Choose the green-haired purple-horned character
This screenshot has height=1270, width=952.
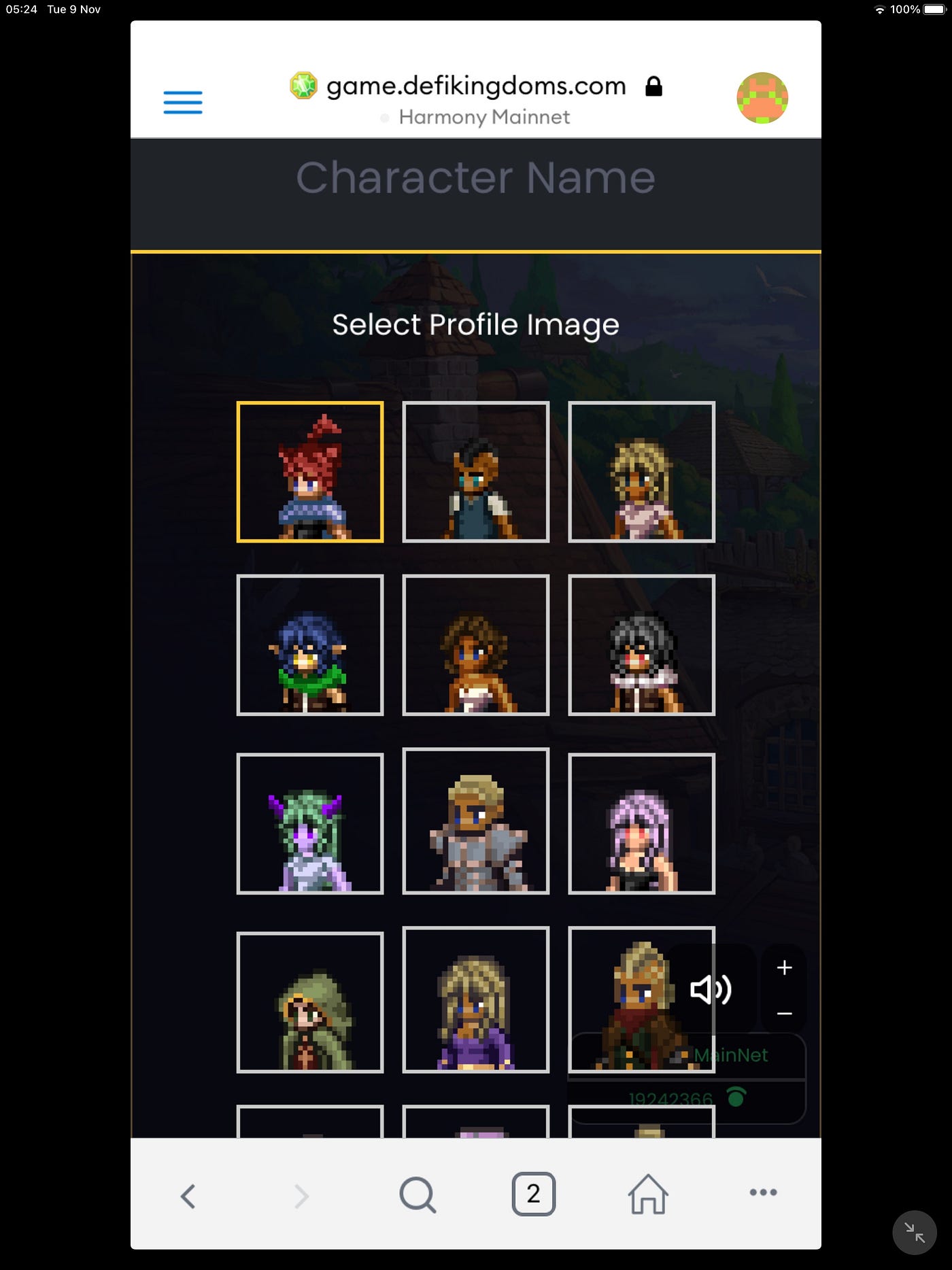tap(310, 823)
